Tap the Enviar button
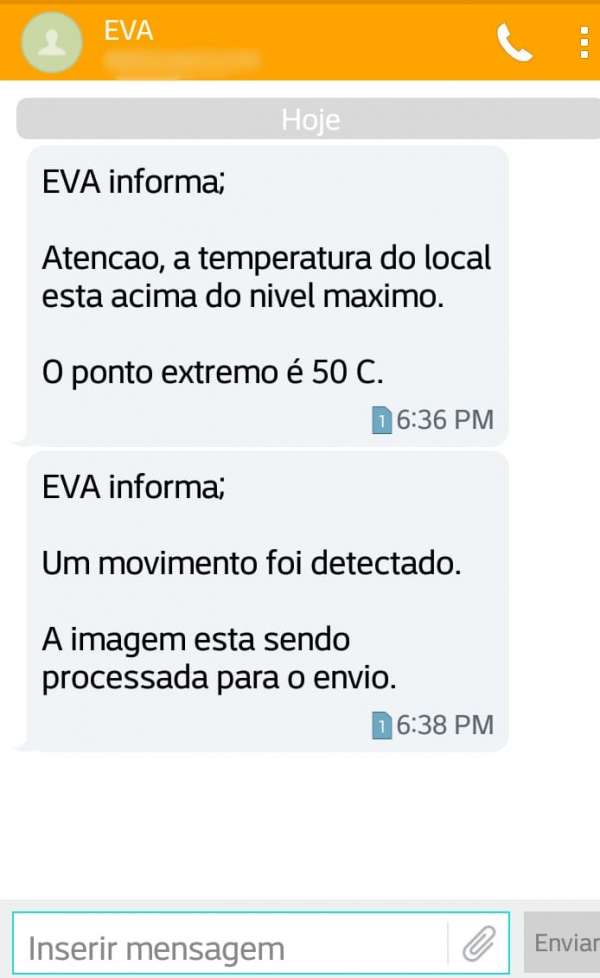Viewport: 600px width, 978px height. coord(563,943)
